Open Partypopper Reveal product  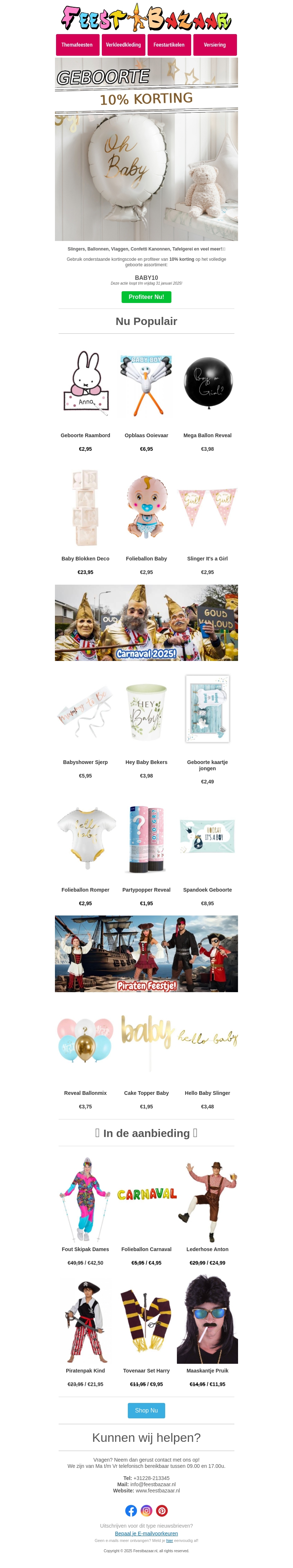pyautogui.click(x=146, y=839)
